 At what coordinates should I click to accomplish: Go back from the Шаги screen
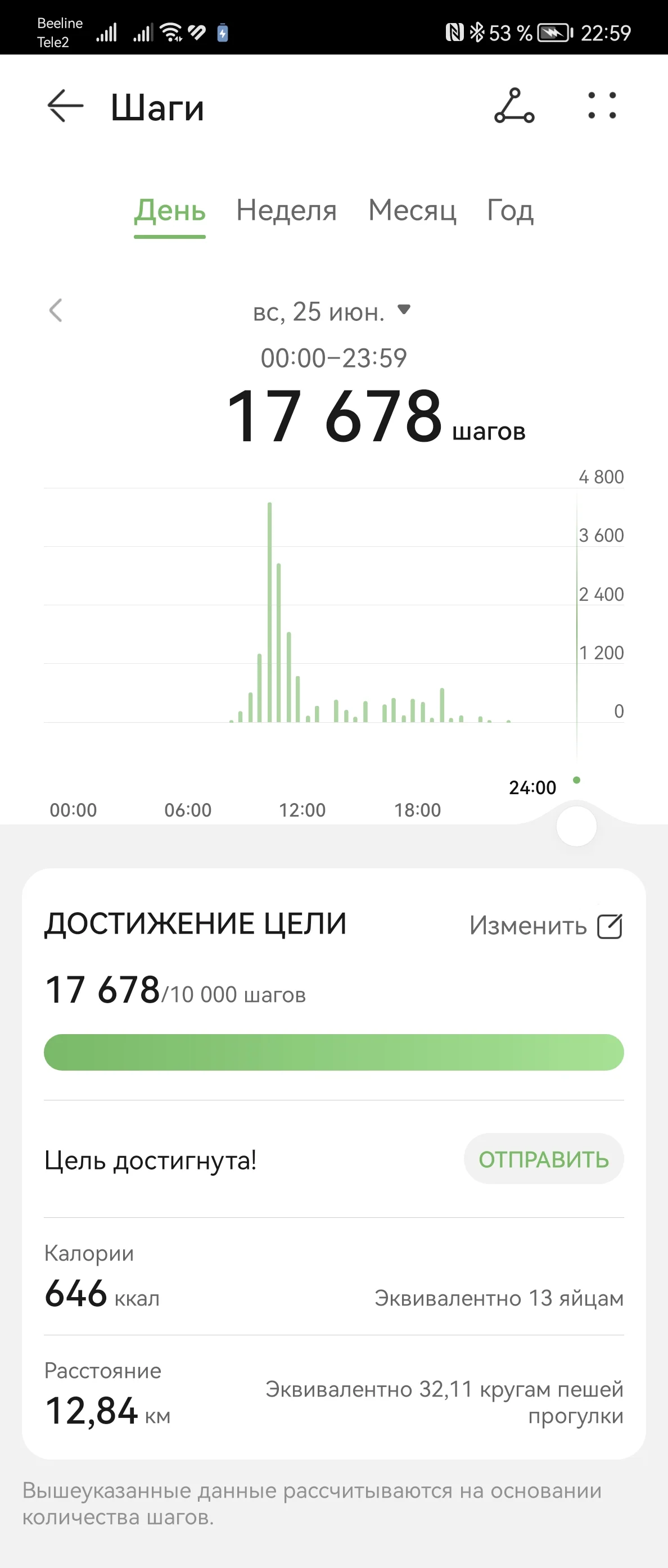coord(65,106)
